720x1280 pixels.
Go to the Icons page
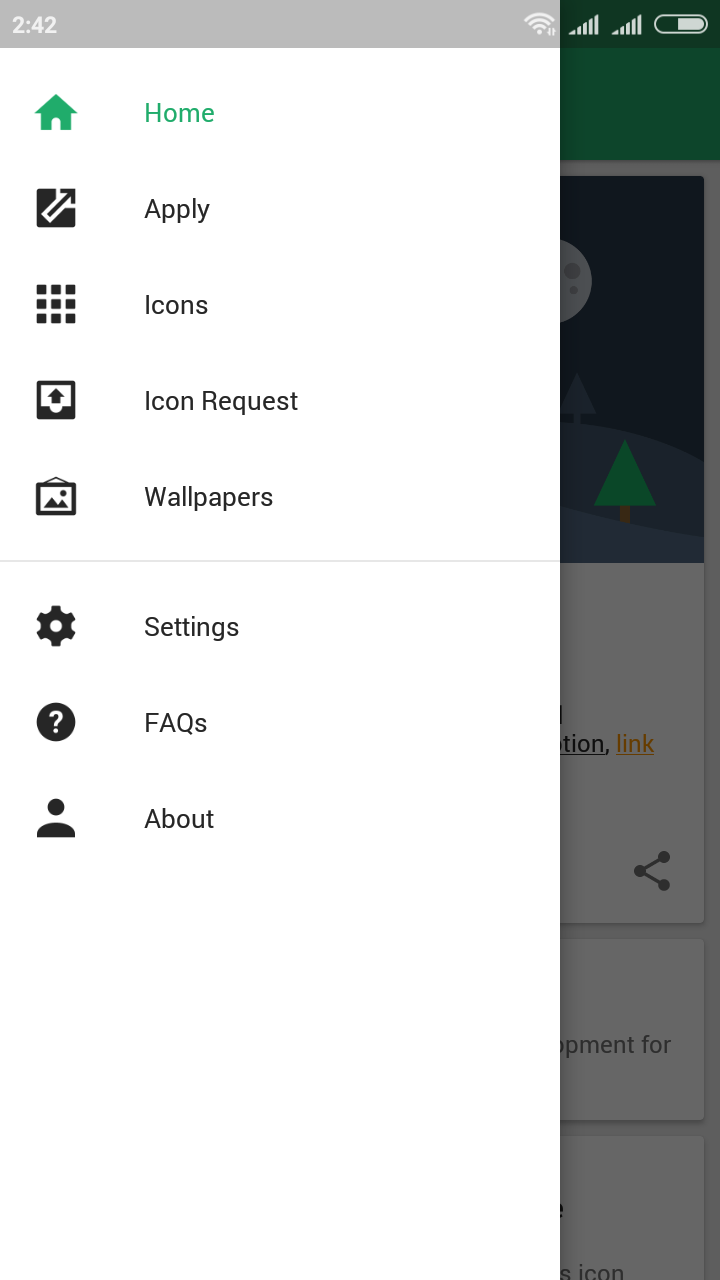[x=176, y=305]
